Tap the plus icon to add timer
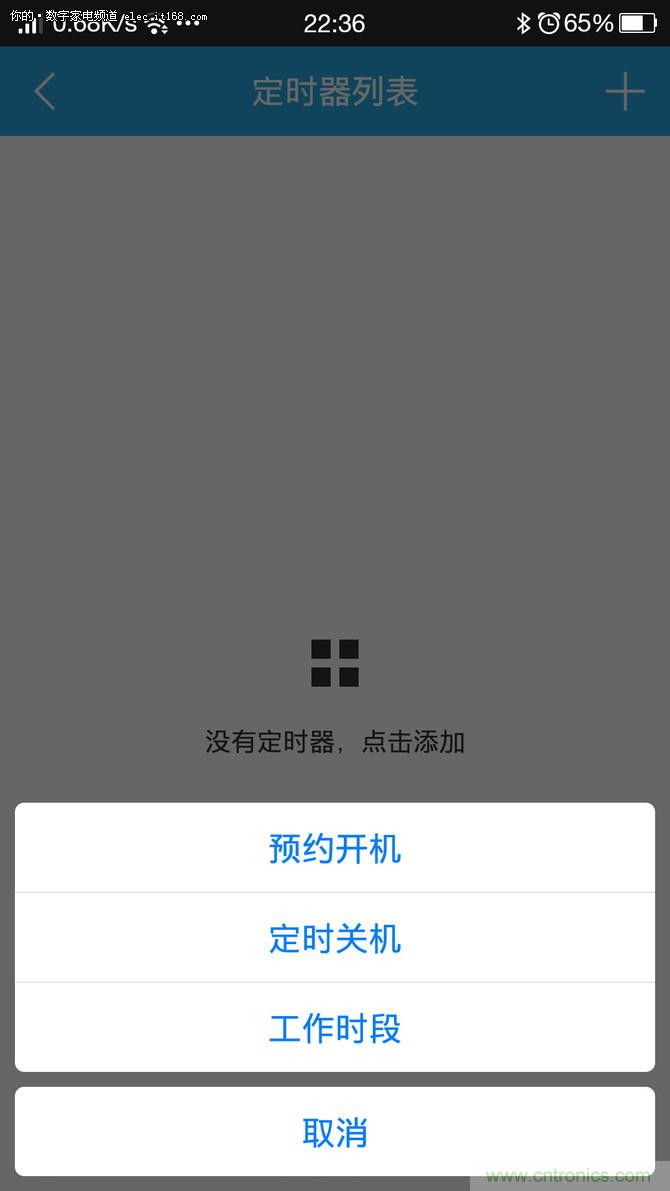Image resolution: width=670 pixels, height=1191 pixels. 625,91
